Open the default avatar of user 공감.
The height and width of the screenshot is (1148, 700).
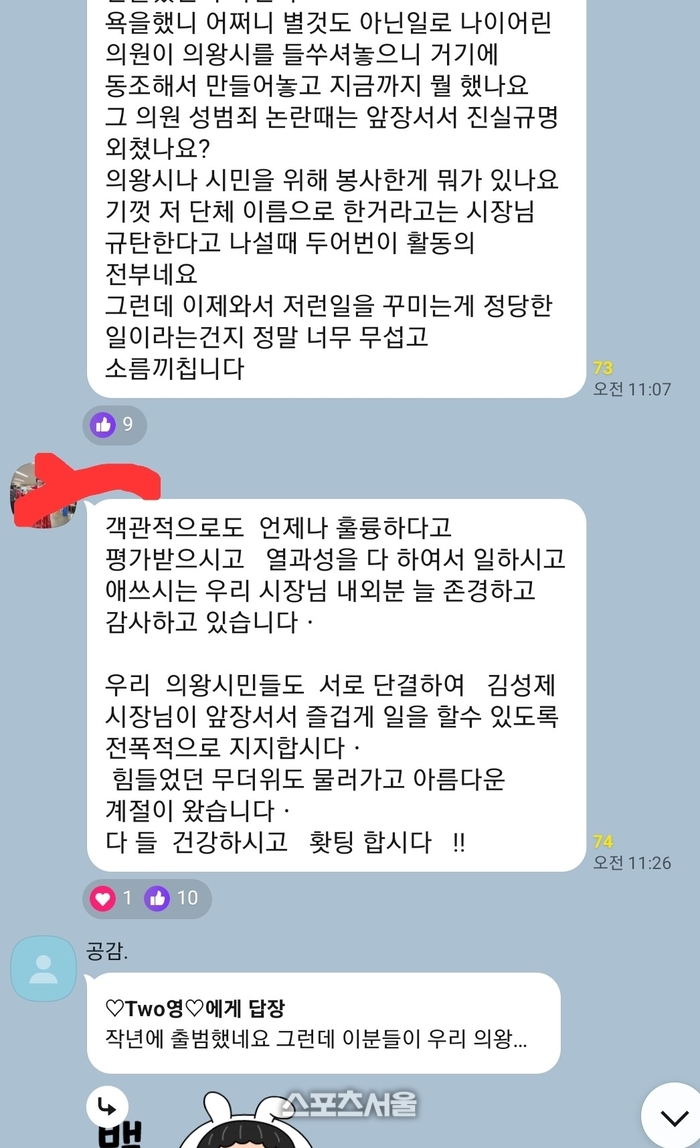point(43,968)
